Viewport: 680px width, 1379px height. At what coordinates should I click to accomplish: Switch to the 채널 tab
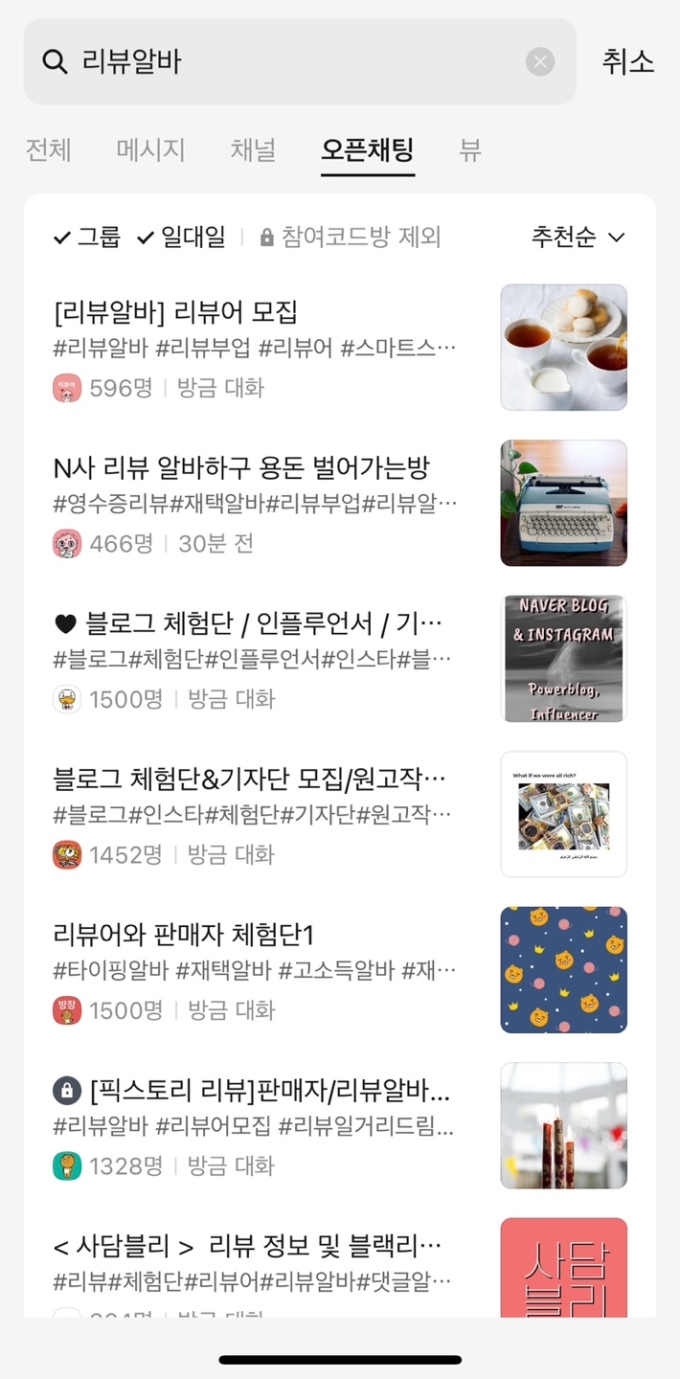point(253,150)
